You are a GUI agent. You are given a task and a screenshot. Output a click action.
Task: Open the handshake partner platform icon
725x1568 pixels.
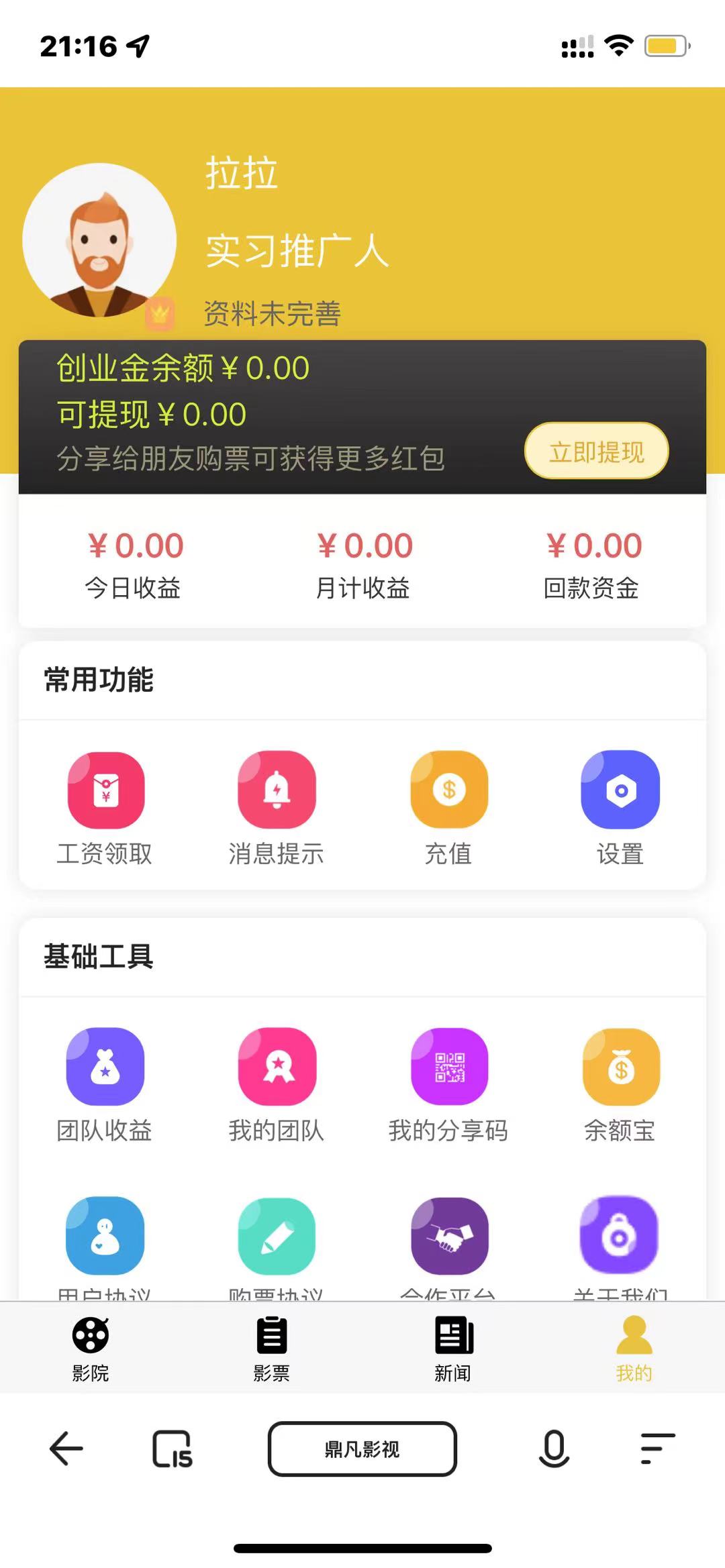[x=449, y=1236]
